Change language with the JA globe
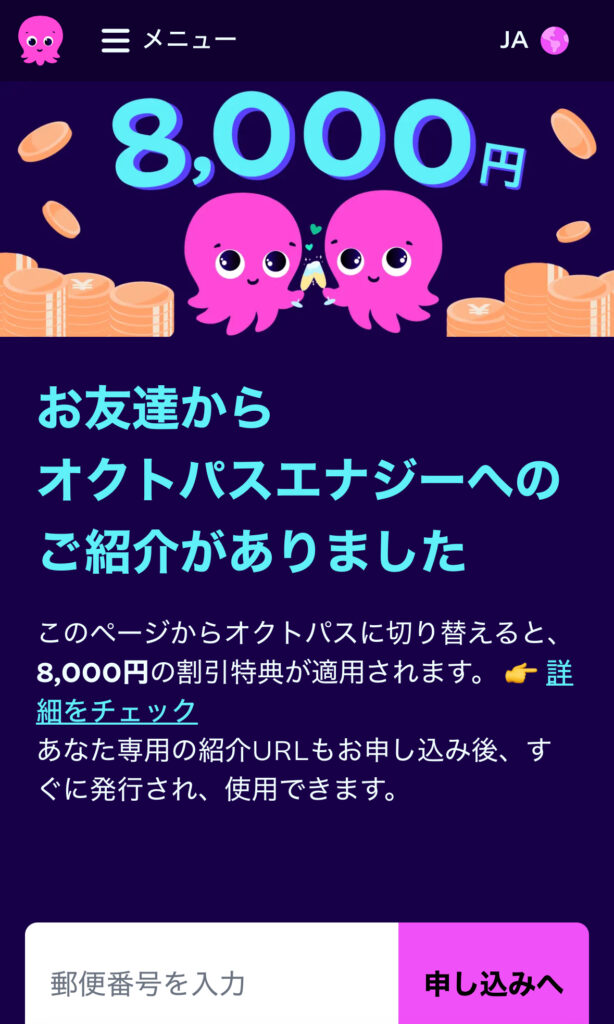The height and width of the screenshot is (1024, 614). pyautogui.click(x=534, y=40)
